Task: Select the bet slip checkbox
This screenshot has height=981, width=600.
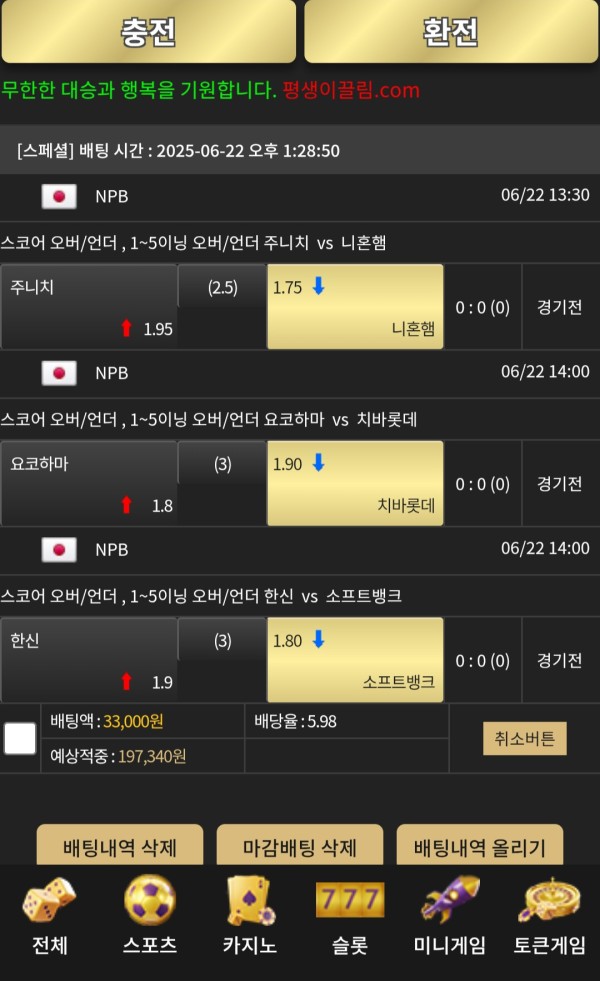Action: [20, 738]
